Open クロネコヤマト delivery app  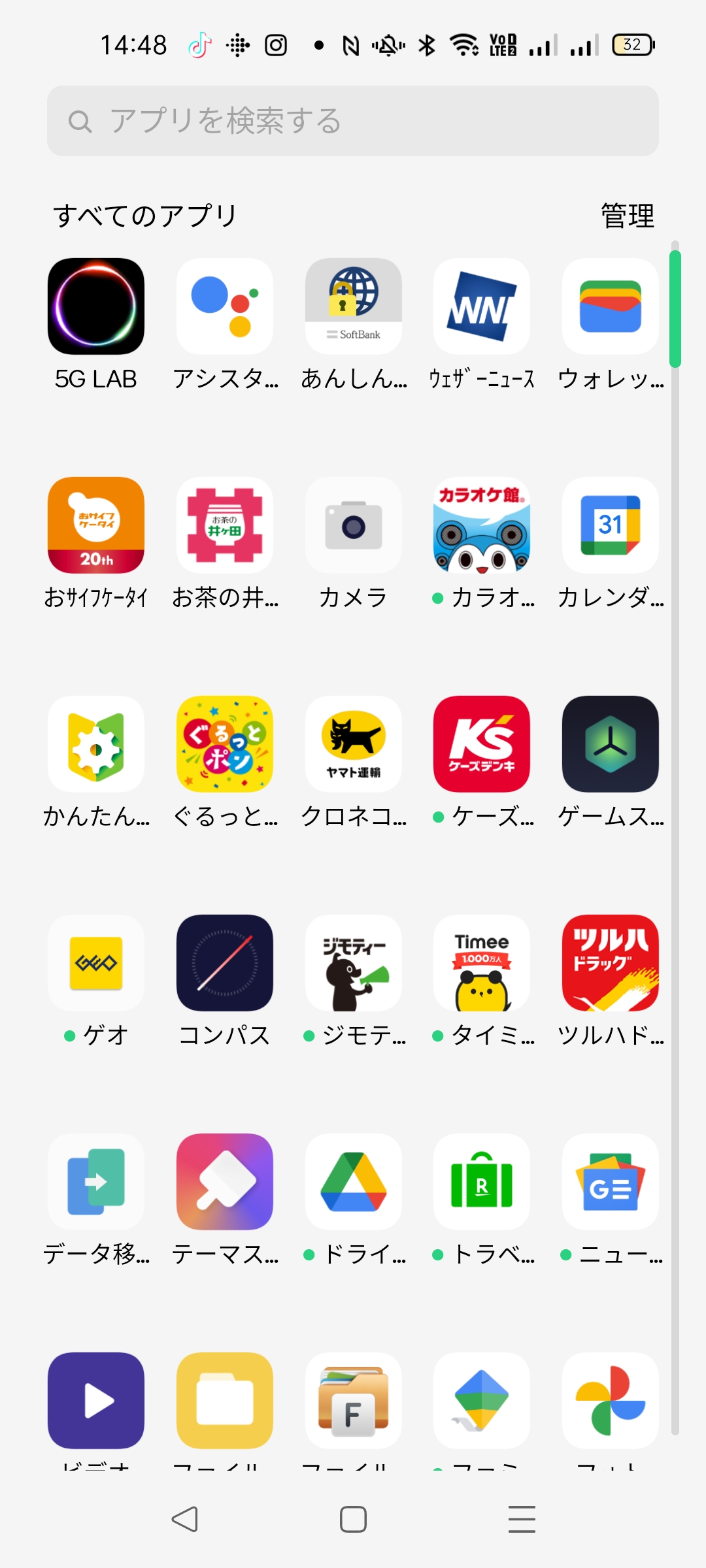tap(353, 745)
